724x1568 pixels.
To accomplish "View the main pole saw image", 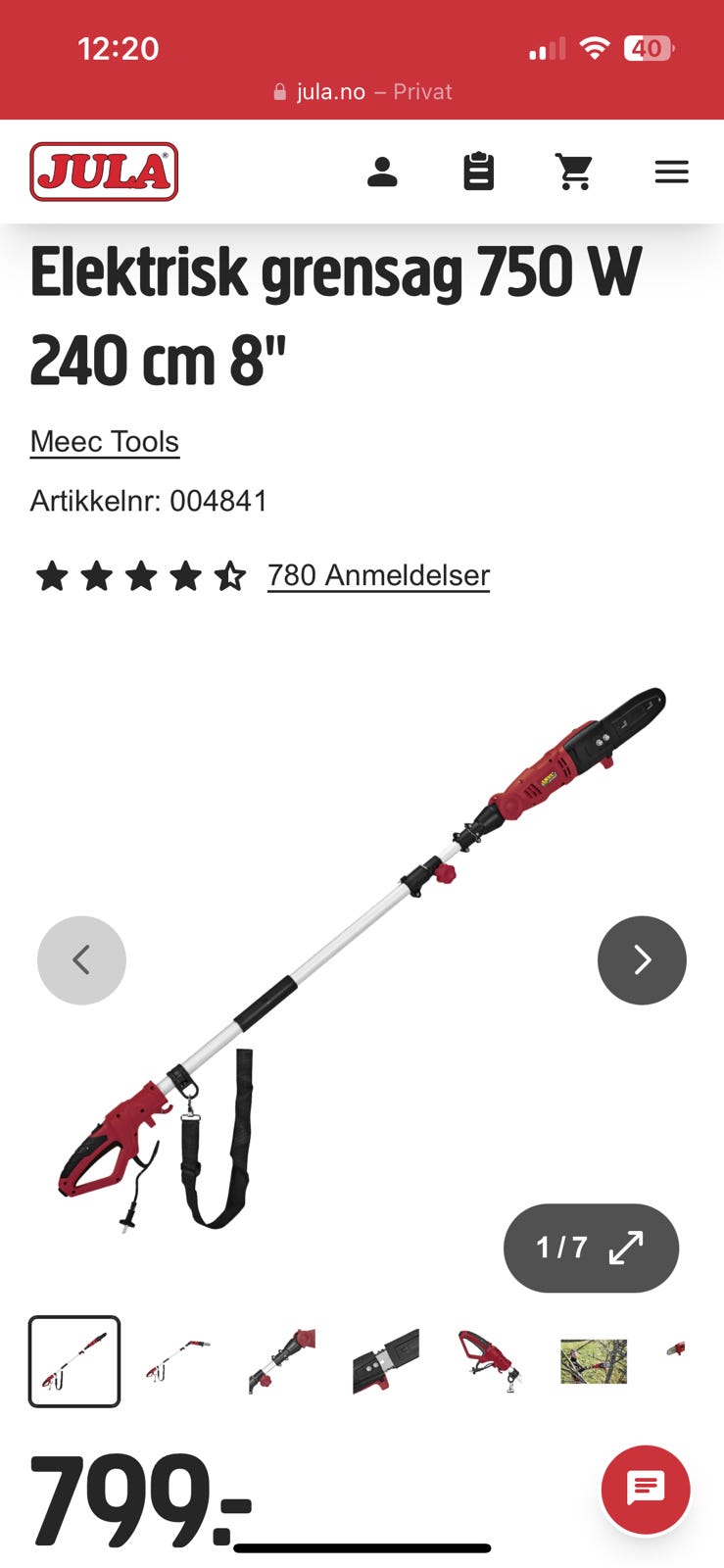I will tap(362, 958).
